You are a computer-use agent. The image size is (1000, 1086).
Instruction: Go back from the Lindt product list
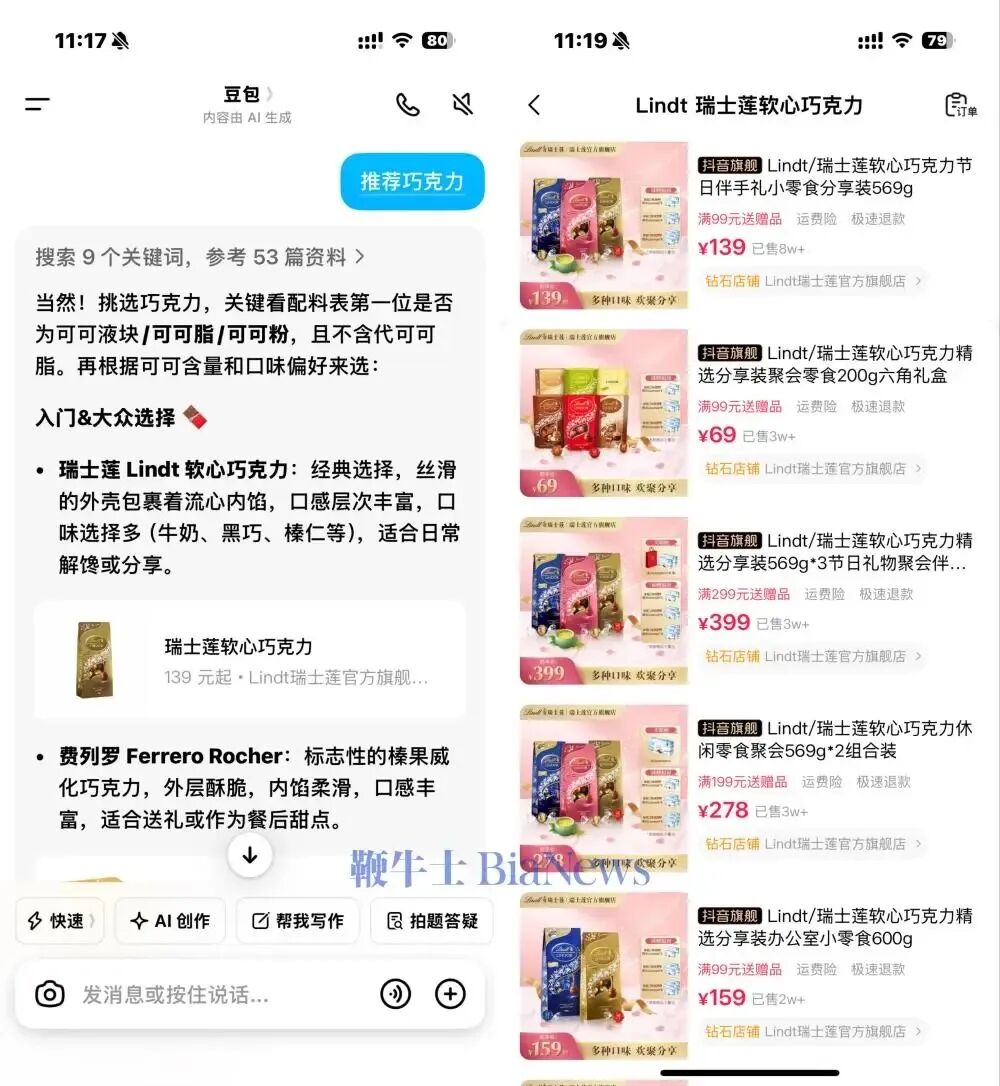click(534, 105)
